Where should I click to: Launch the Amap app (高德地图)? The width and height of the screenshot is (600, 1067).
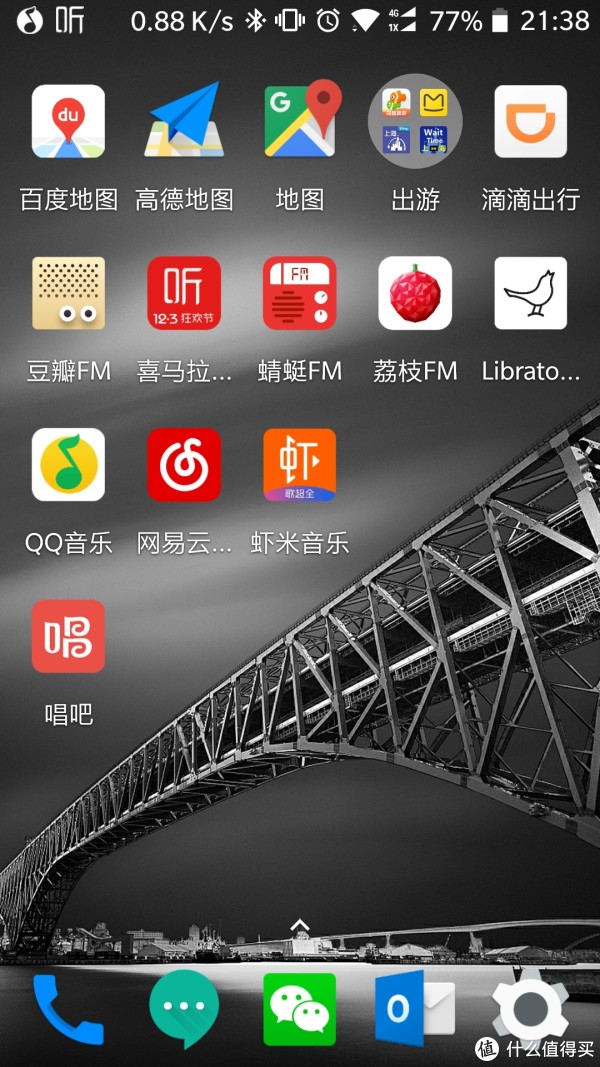[184, 122]
